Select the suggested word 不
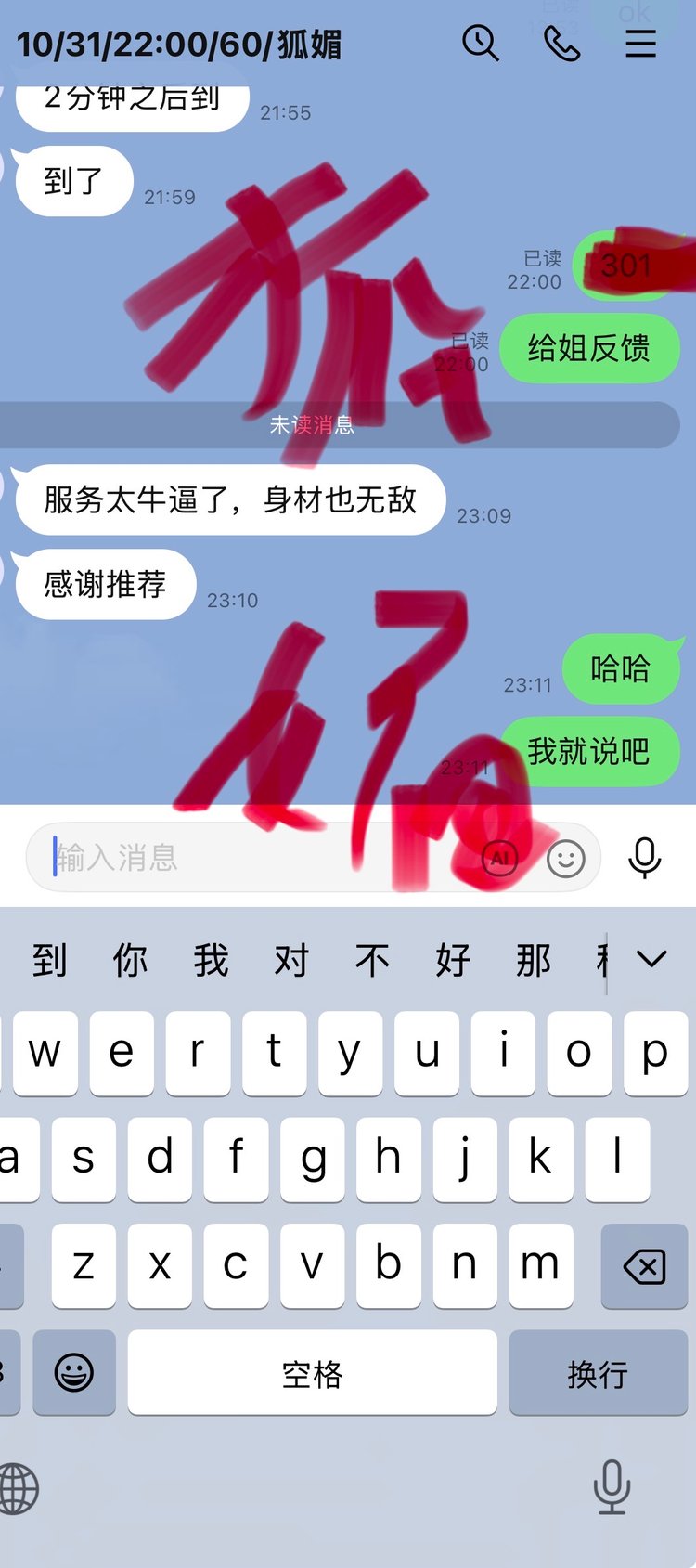 point(372,960)
